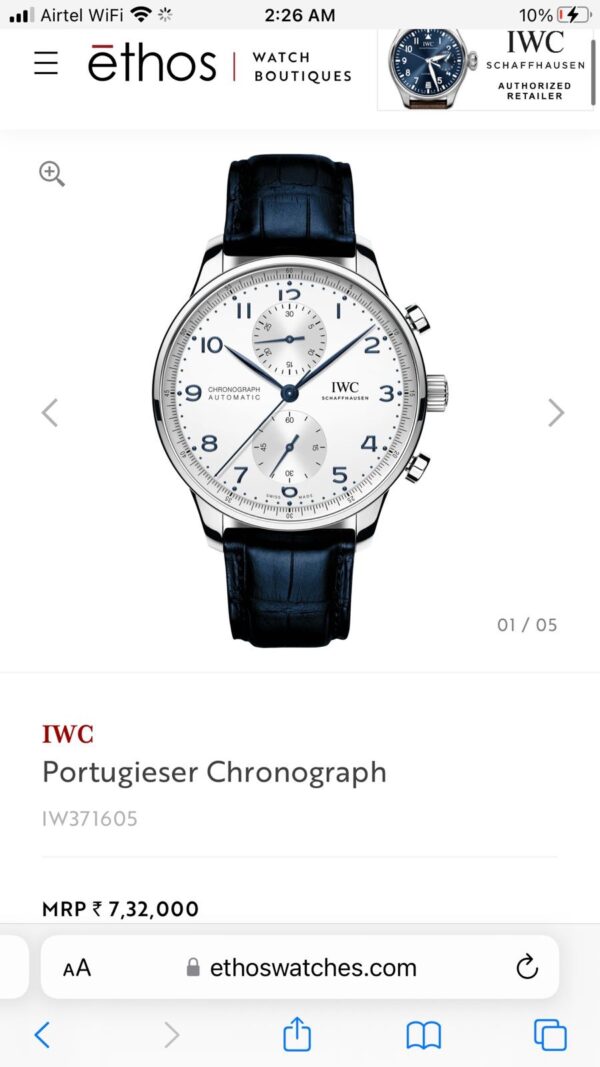Tap the ethoswatches.com address bar
Image resolution: width=600 pixels, height=1067 pixels.
coord(301,968)
